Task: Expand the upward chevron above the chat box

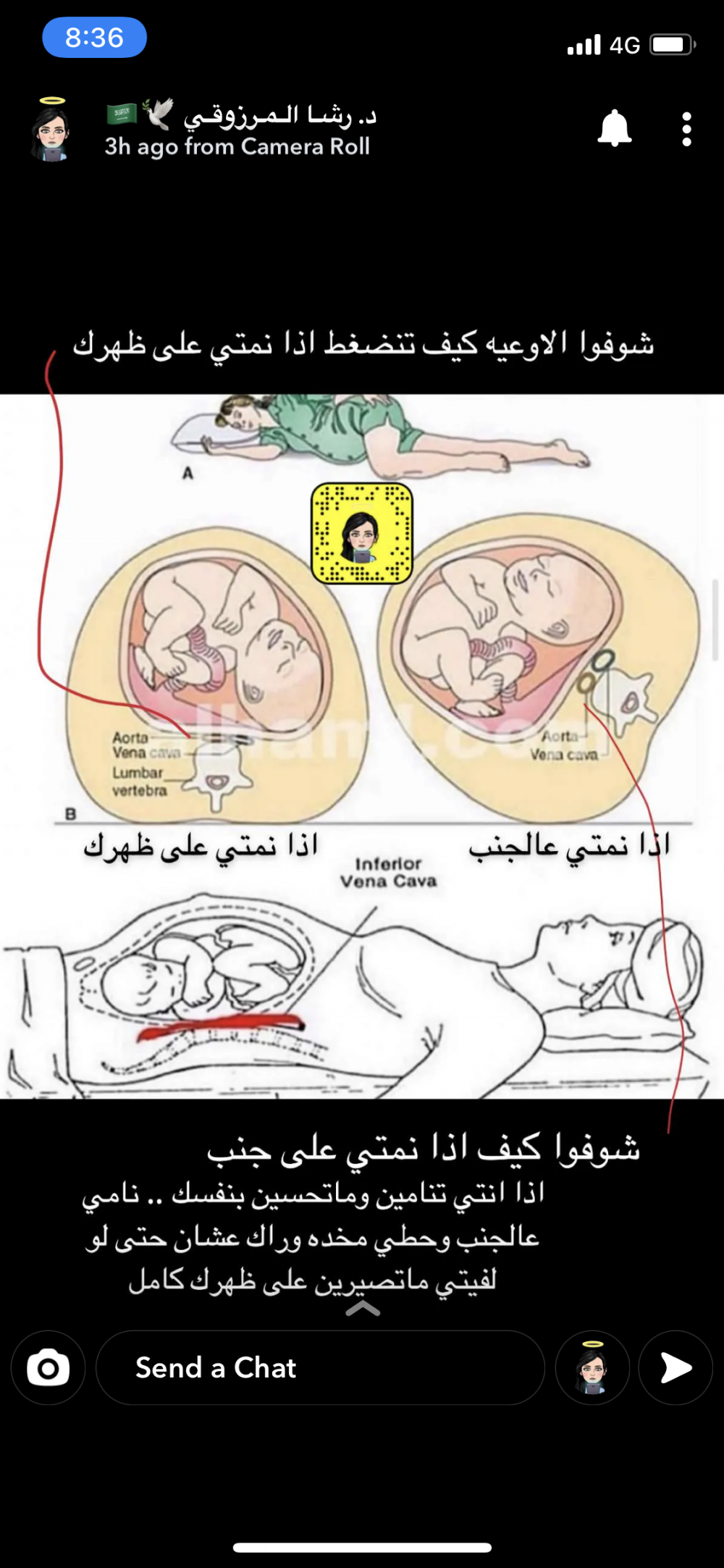Action: point(363,1308)
